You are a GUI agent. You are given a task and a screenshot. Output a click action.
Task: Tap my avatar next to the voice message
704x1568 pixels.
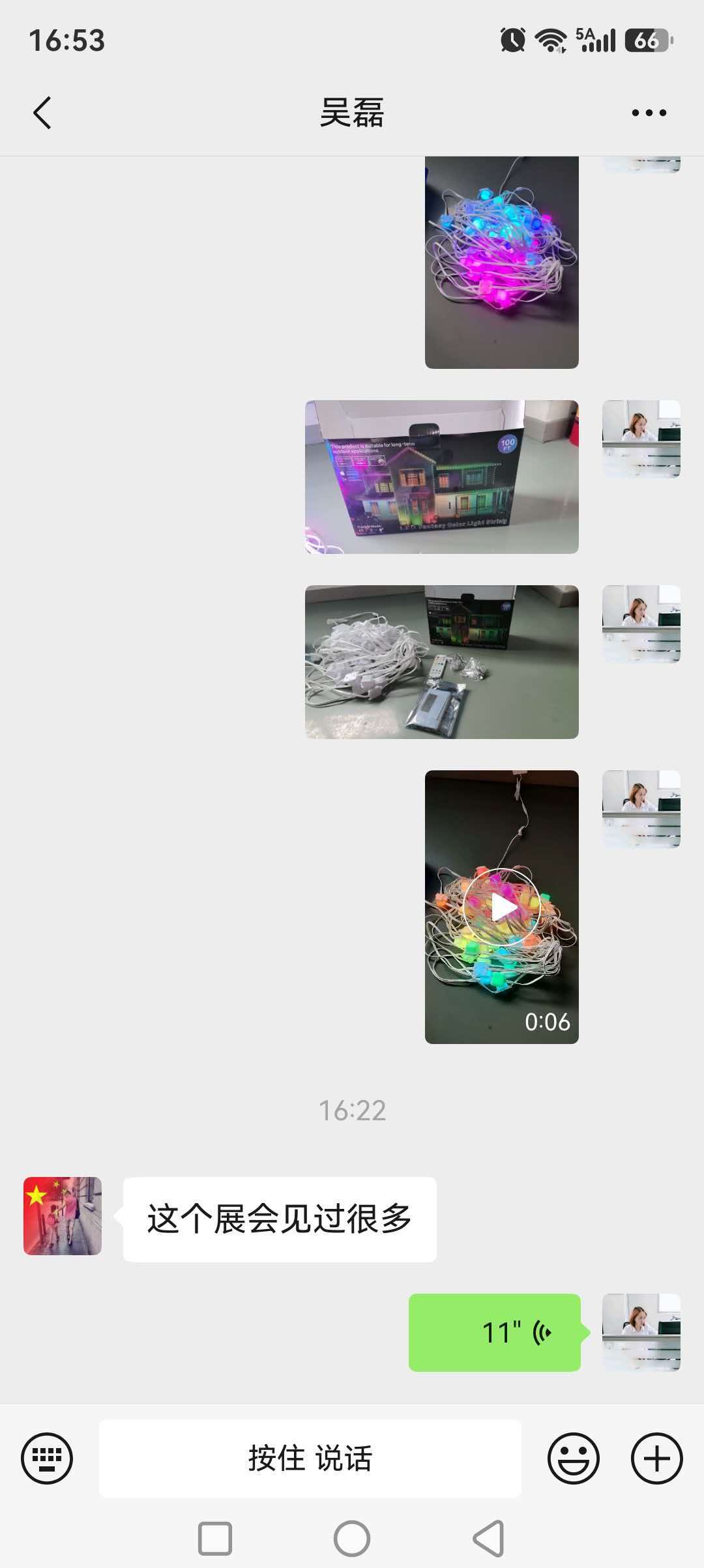pos(641,1333)
